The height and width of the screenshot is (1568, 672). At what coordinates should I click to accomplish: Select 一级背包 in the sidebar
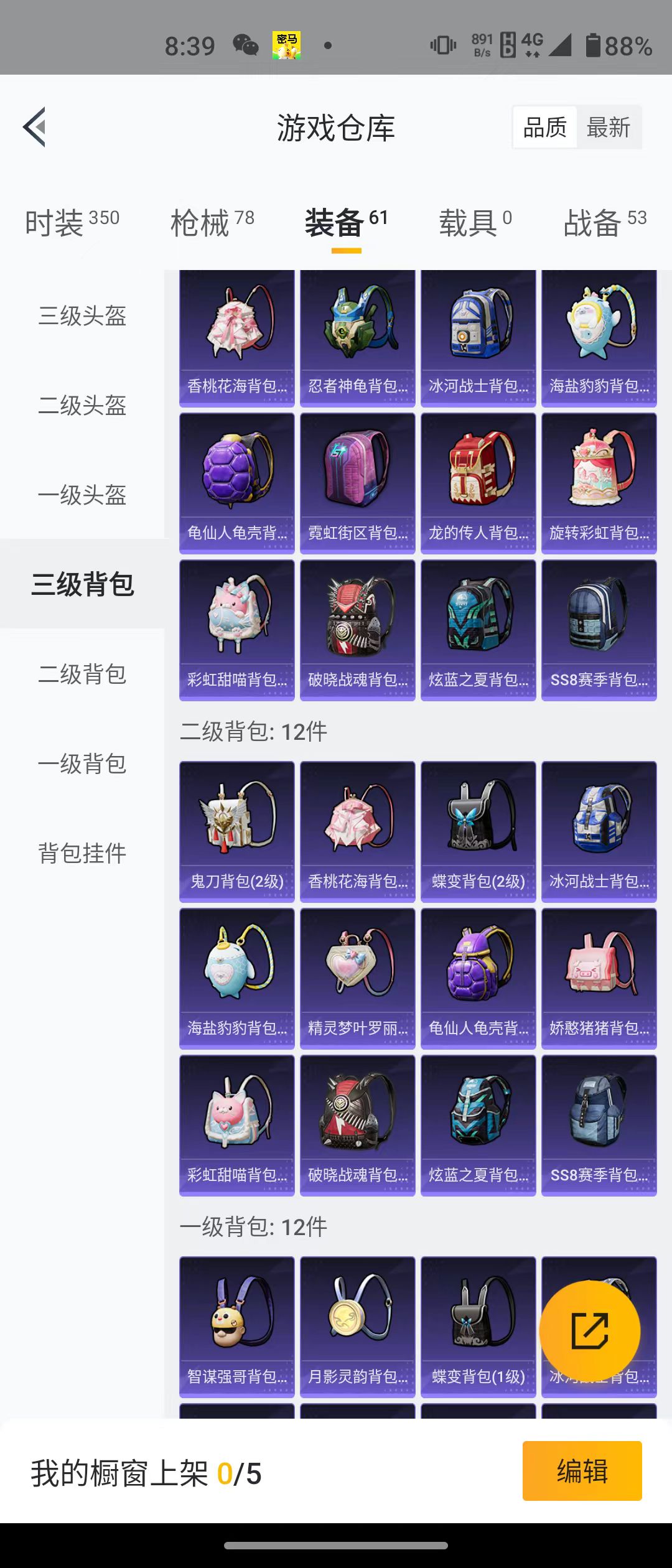pos(82,764)
